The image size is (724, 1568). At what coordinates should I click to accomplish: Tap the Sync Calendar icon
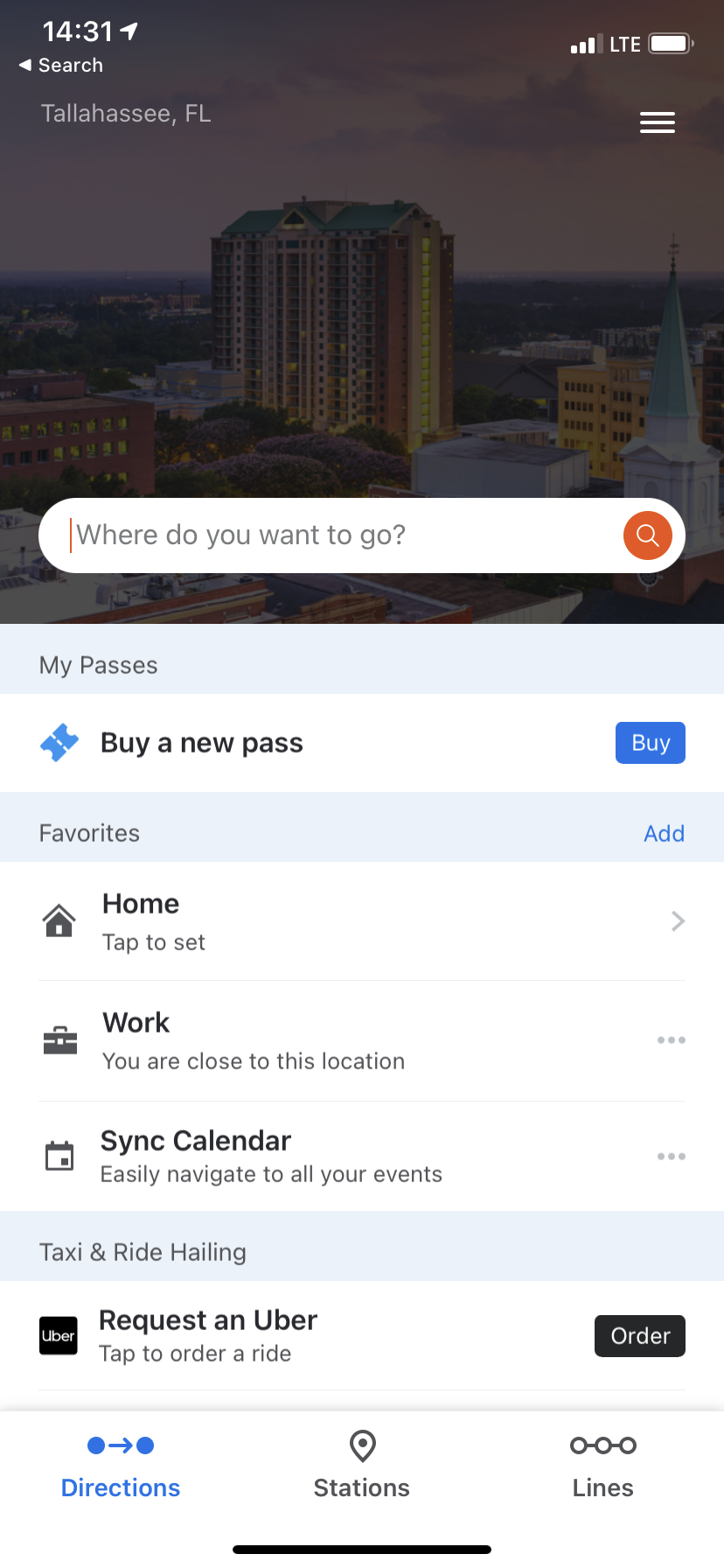point(59,1155)
